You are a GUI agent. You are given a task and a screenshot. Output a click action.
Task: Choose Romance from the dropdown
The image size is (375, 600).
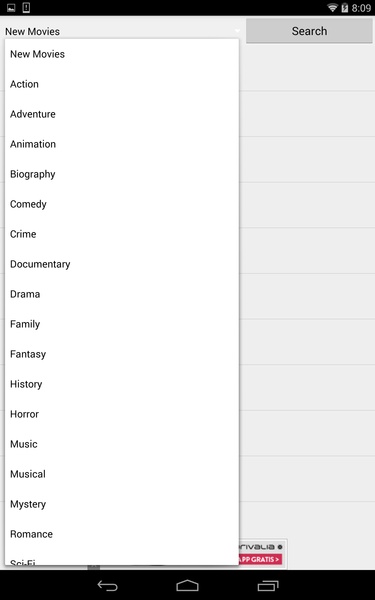(x=122, y=534)
